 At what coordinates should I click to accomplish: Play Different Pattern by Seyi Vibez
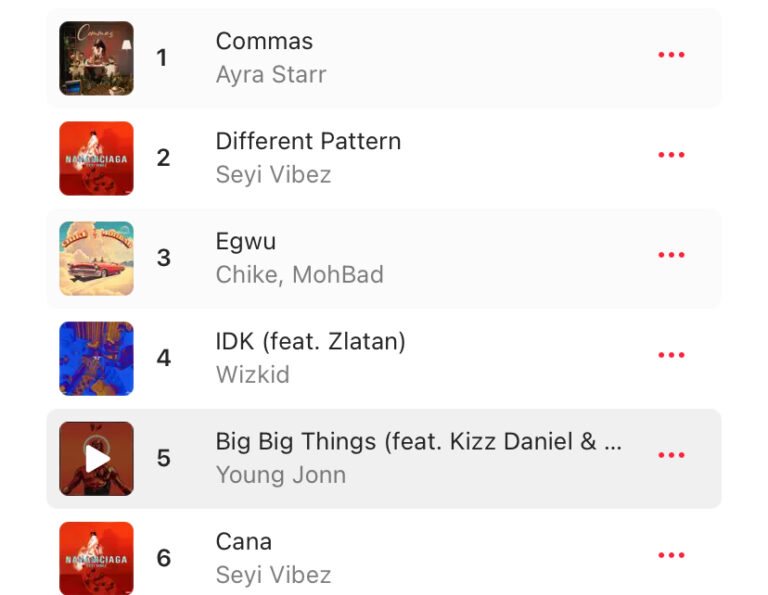click(96, 158)
